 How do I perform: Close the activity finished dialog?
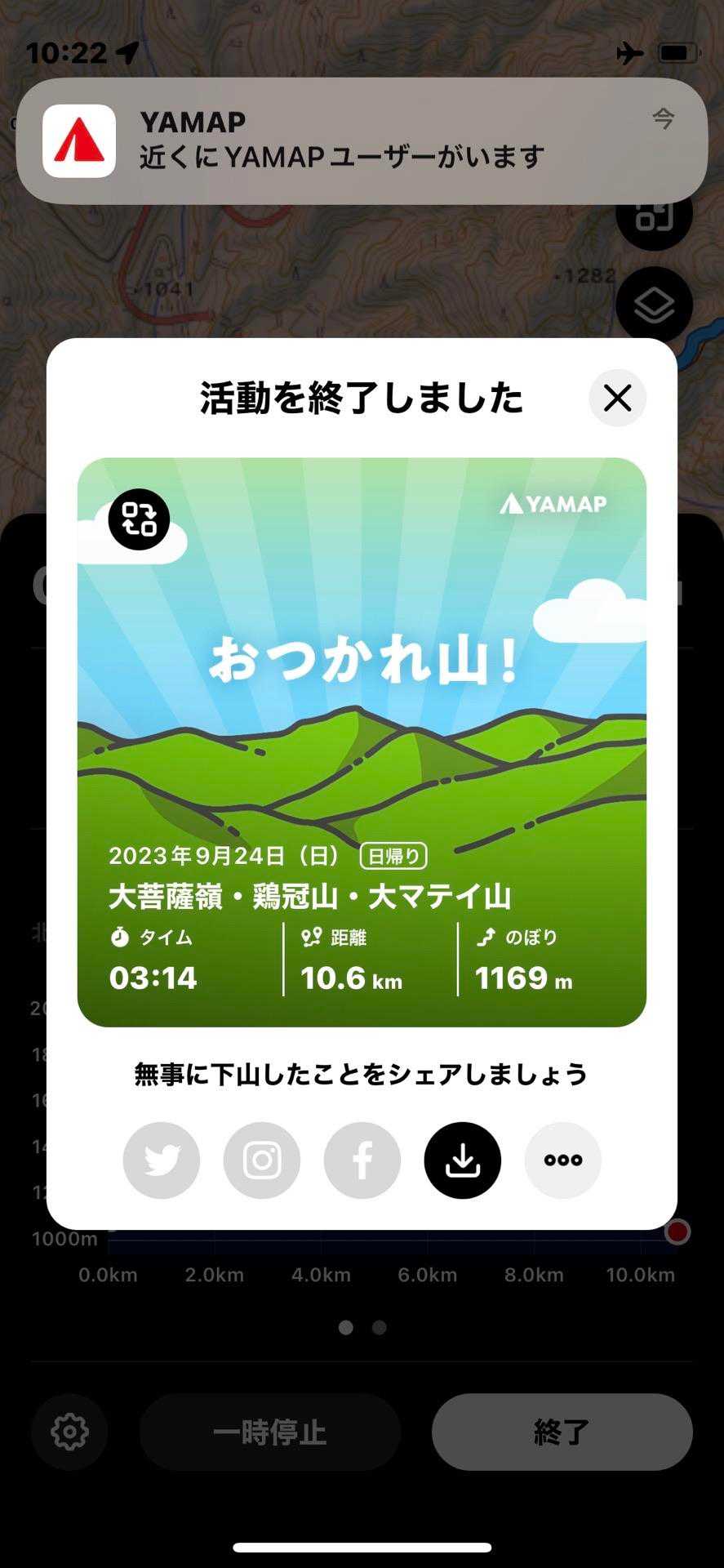(x=617, y=399)
